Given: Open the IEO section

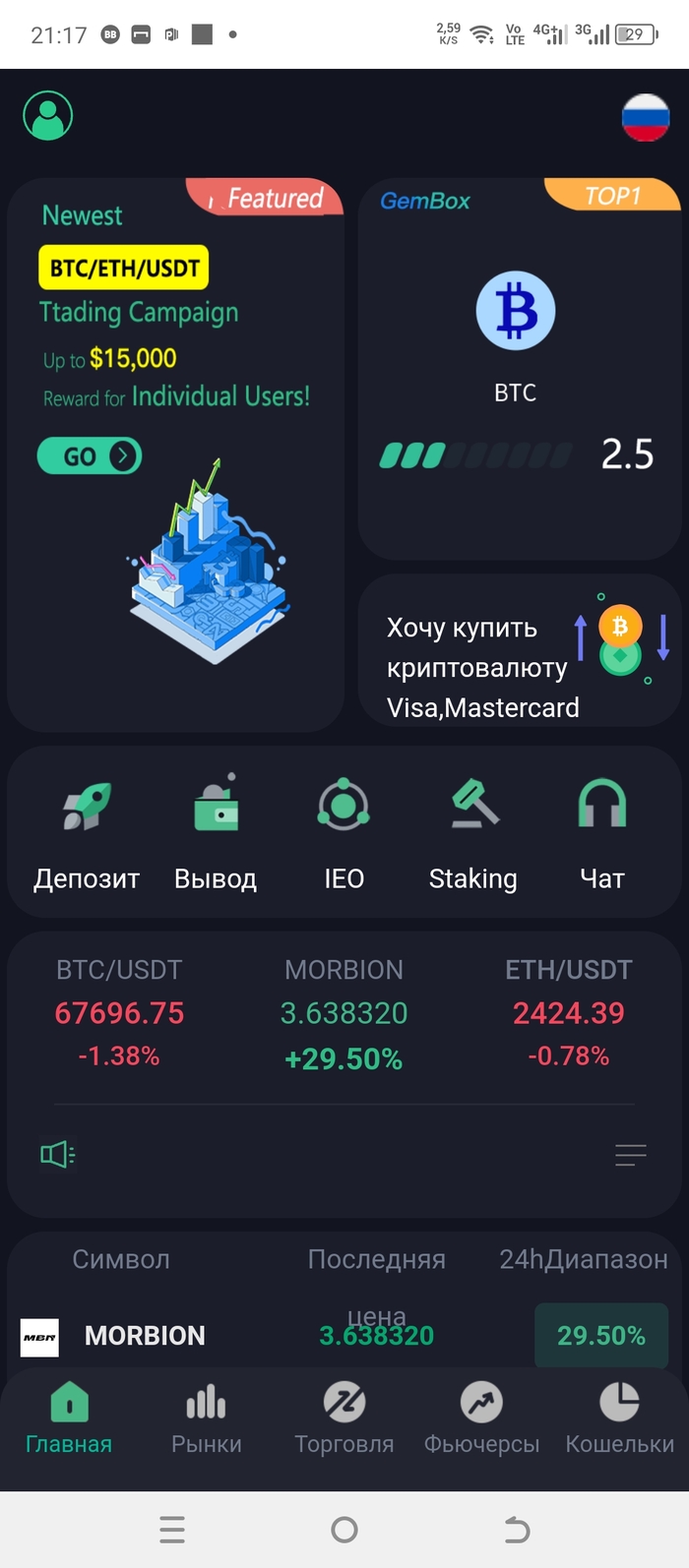Looking at the screenshot, I should click(344, 831).
